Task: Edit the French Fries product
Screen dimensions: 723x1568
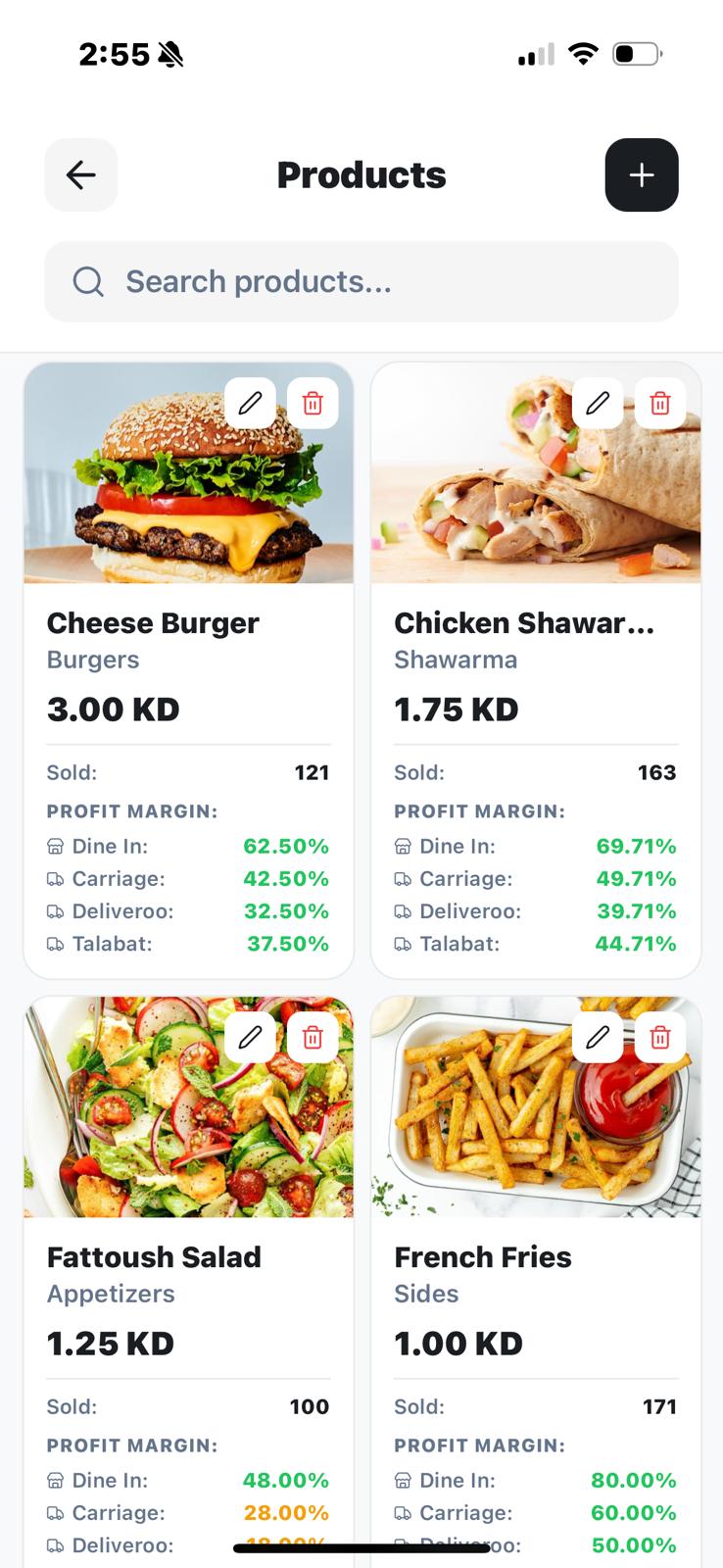Action: (598, 1037)
